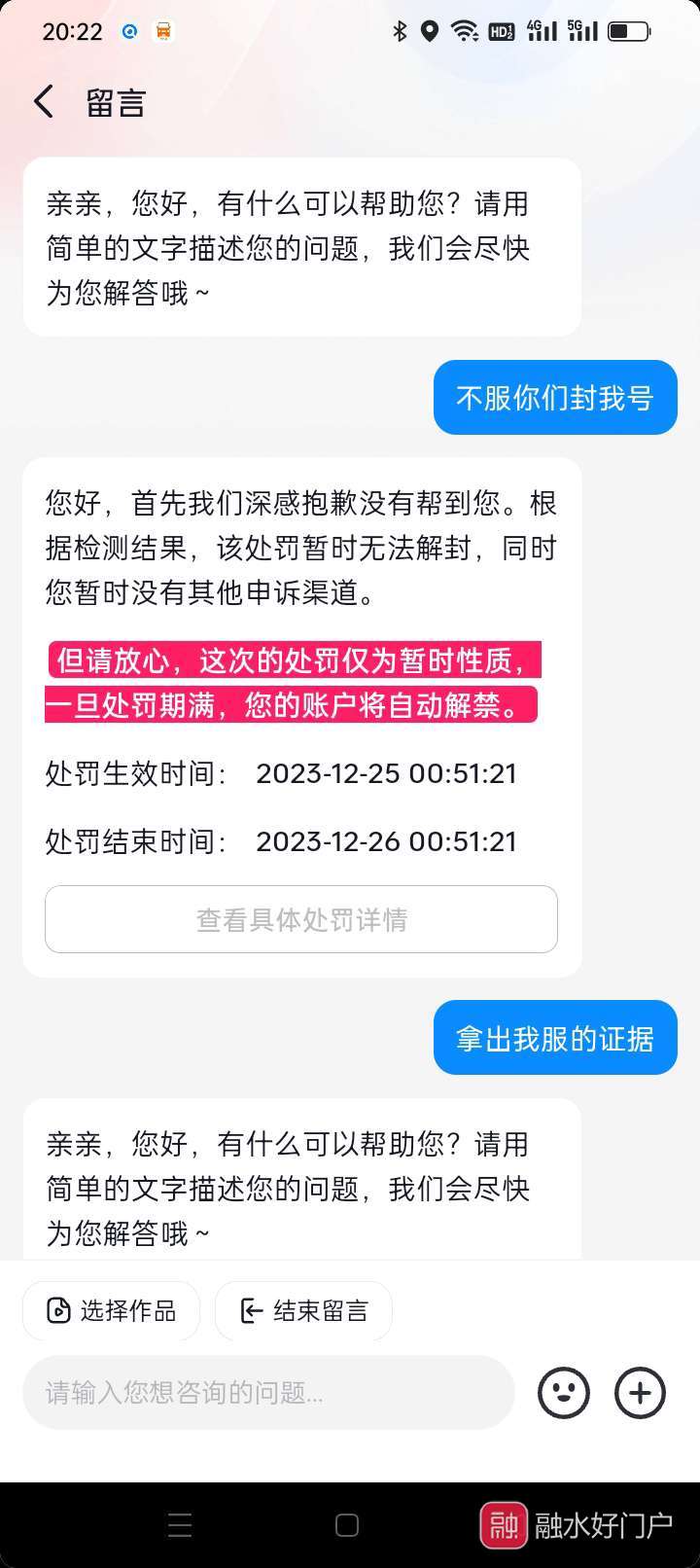Image resolution: width=700 pixels, height=1568 pixels.
Task: Open the plus attachment menu
Action: [640, 1393]
